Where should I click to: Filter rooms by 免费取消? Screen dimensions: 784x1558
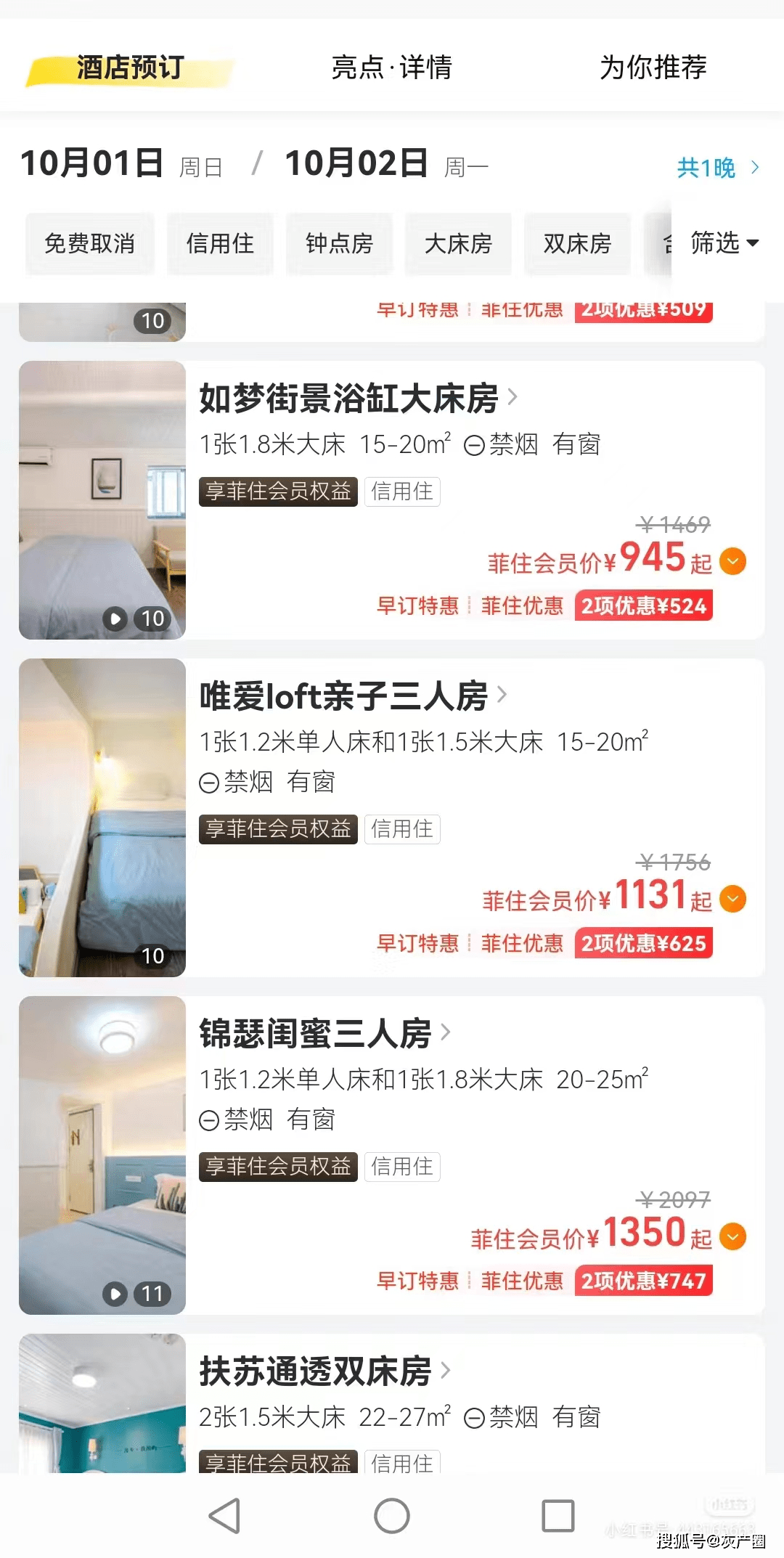tap(89, 244)
